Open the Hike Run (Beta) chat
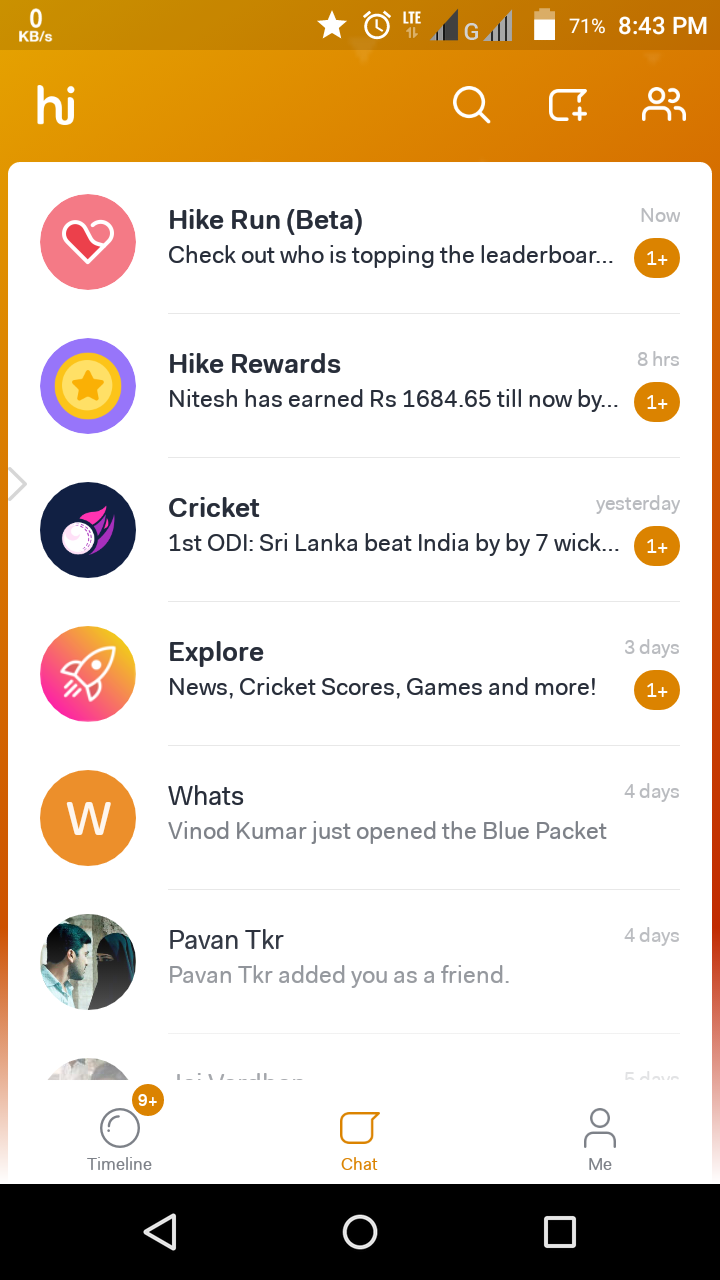 (390, 241)
